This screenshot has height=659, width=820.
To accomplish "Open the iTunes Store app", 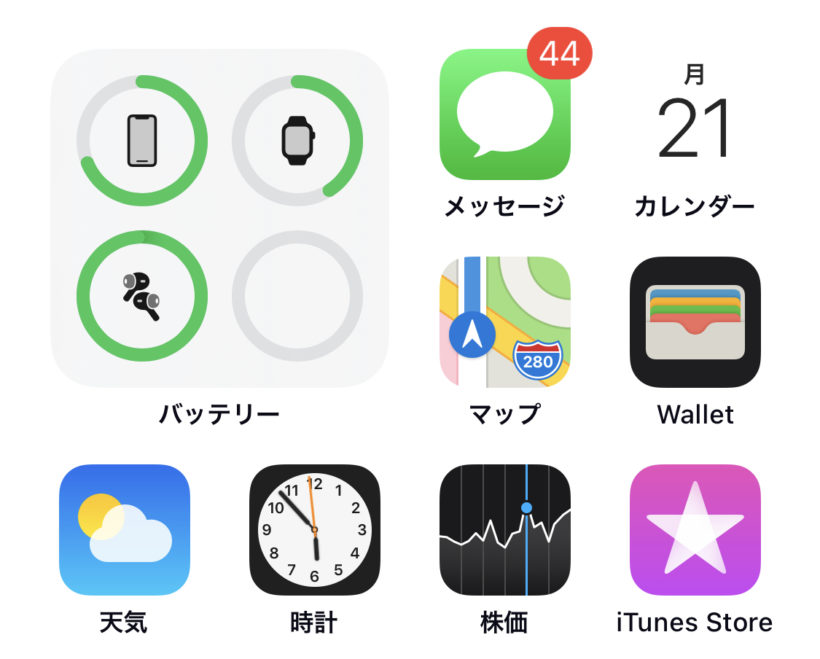I will pos(694,529).
